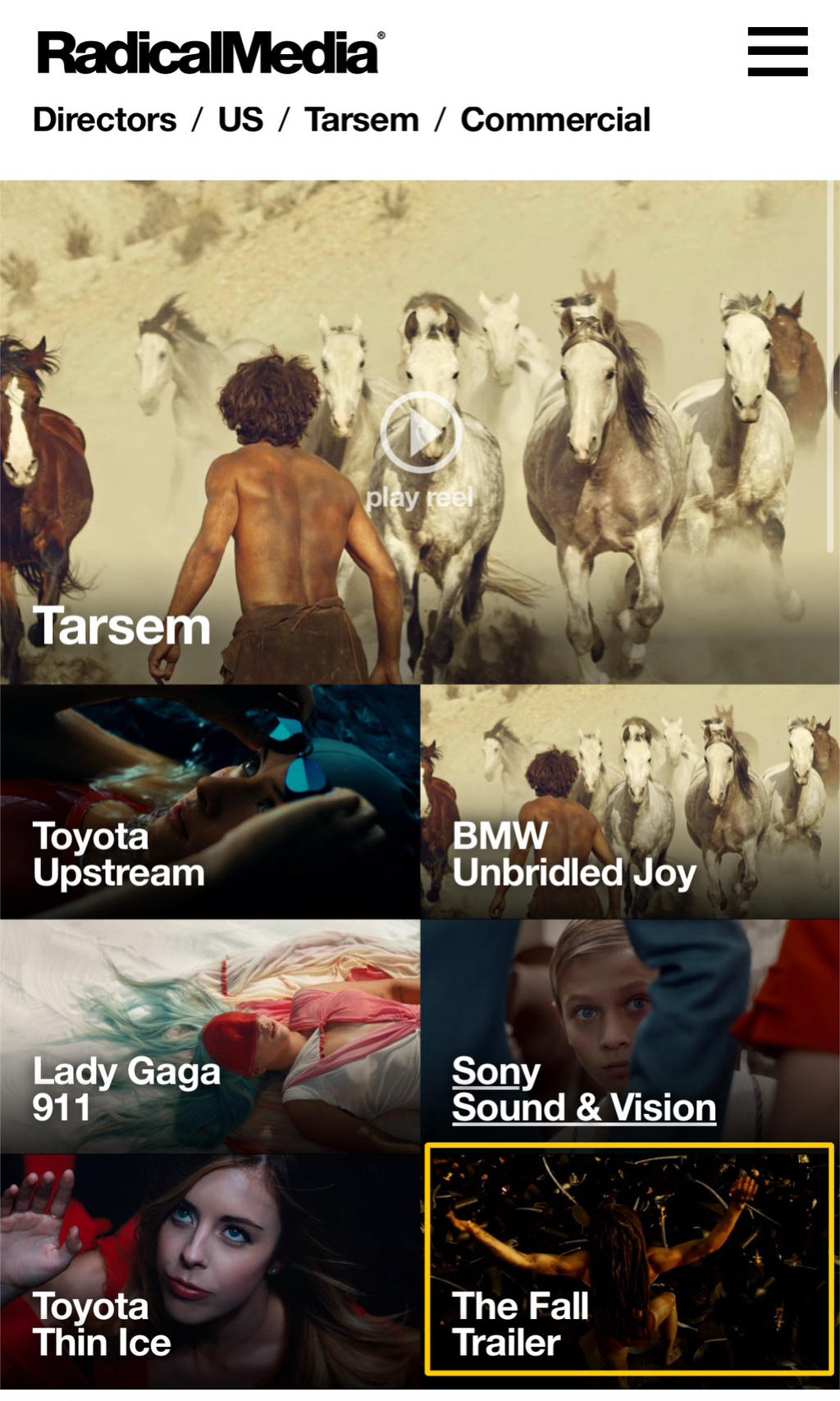Select the Tarsem breadcrumb
The height and width of the screenshot is (1401, 840).
(x=362, y=120)
